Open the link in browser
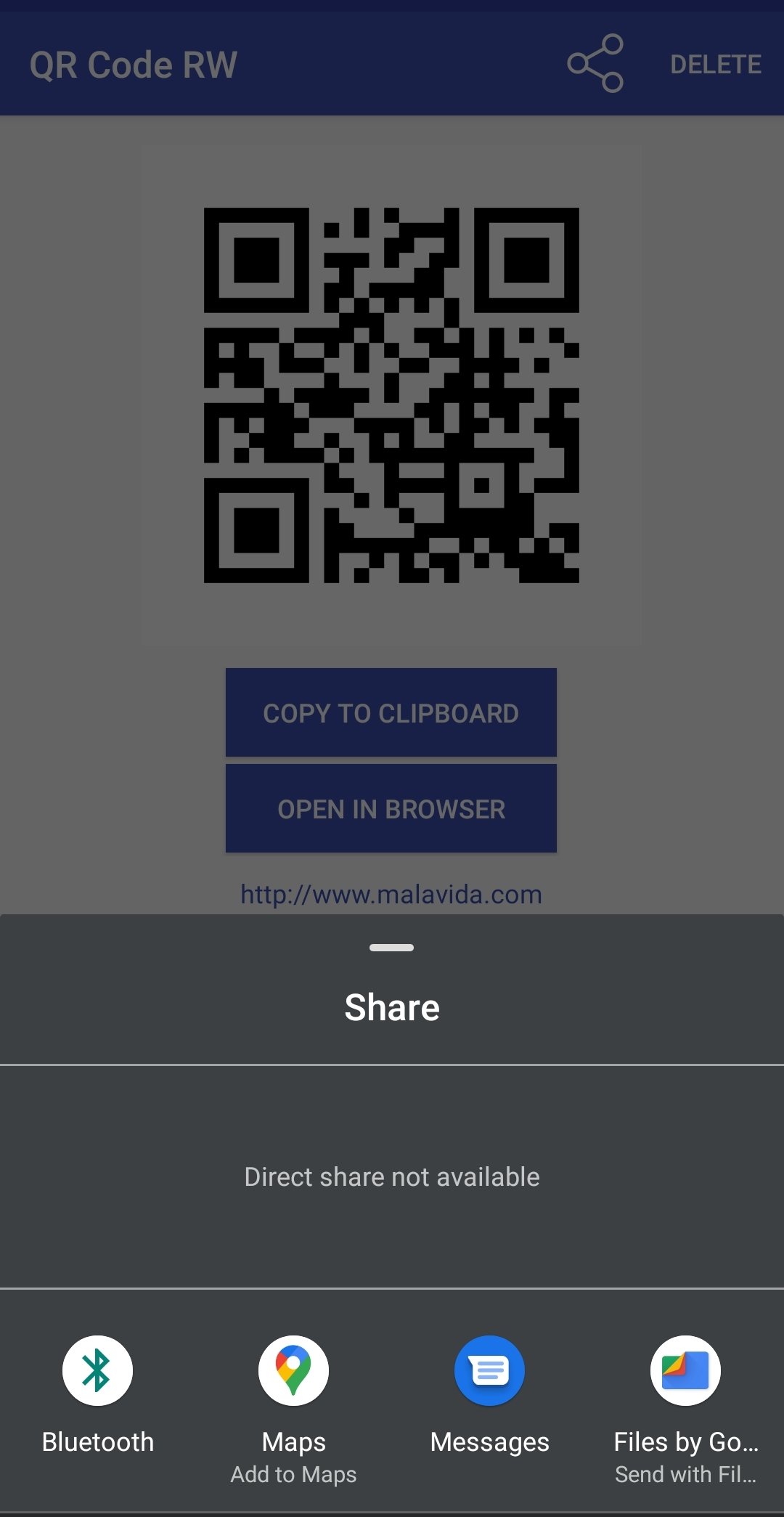Screen dimensions: 784x1517 pos(391,808)
